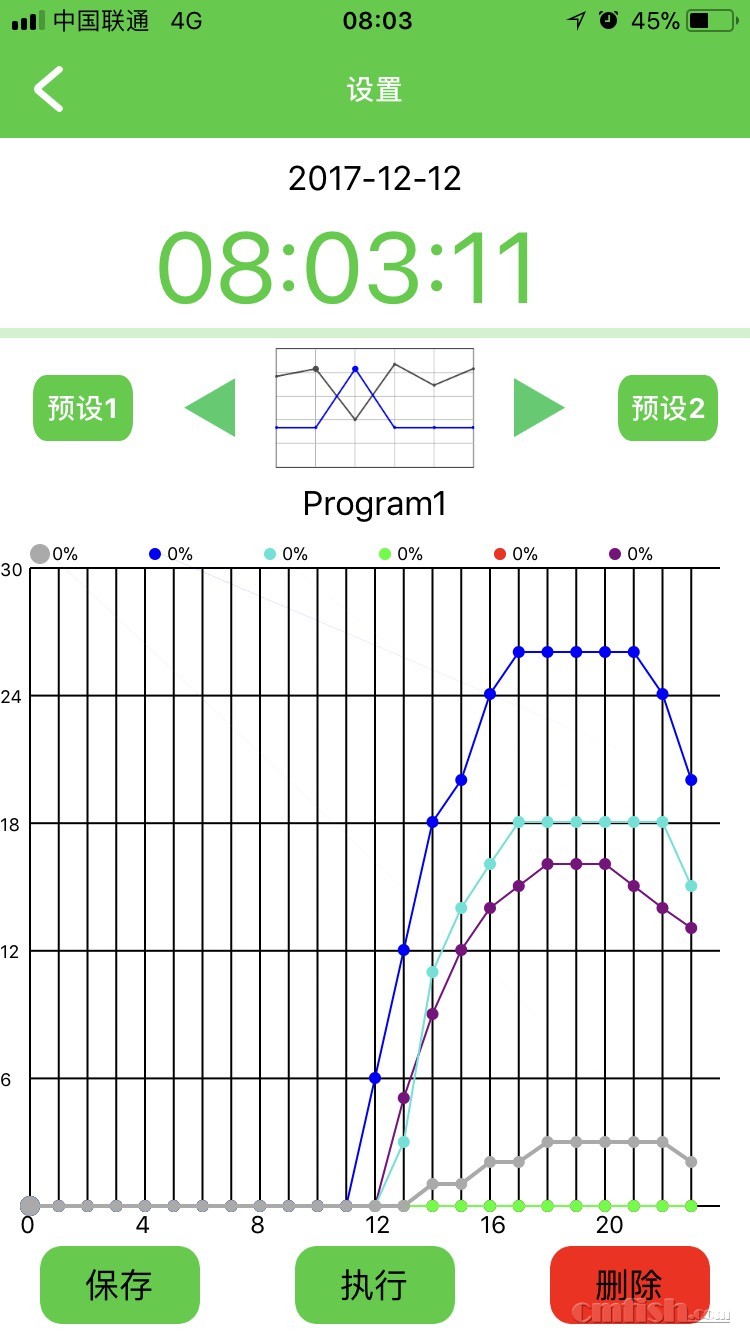Delete the program with 删除
Viewport: 750px width, 1334px height.
(629, 1284)
